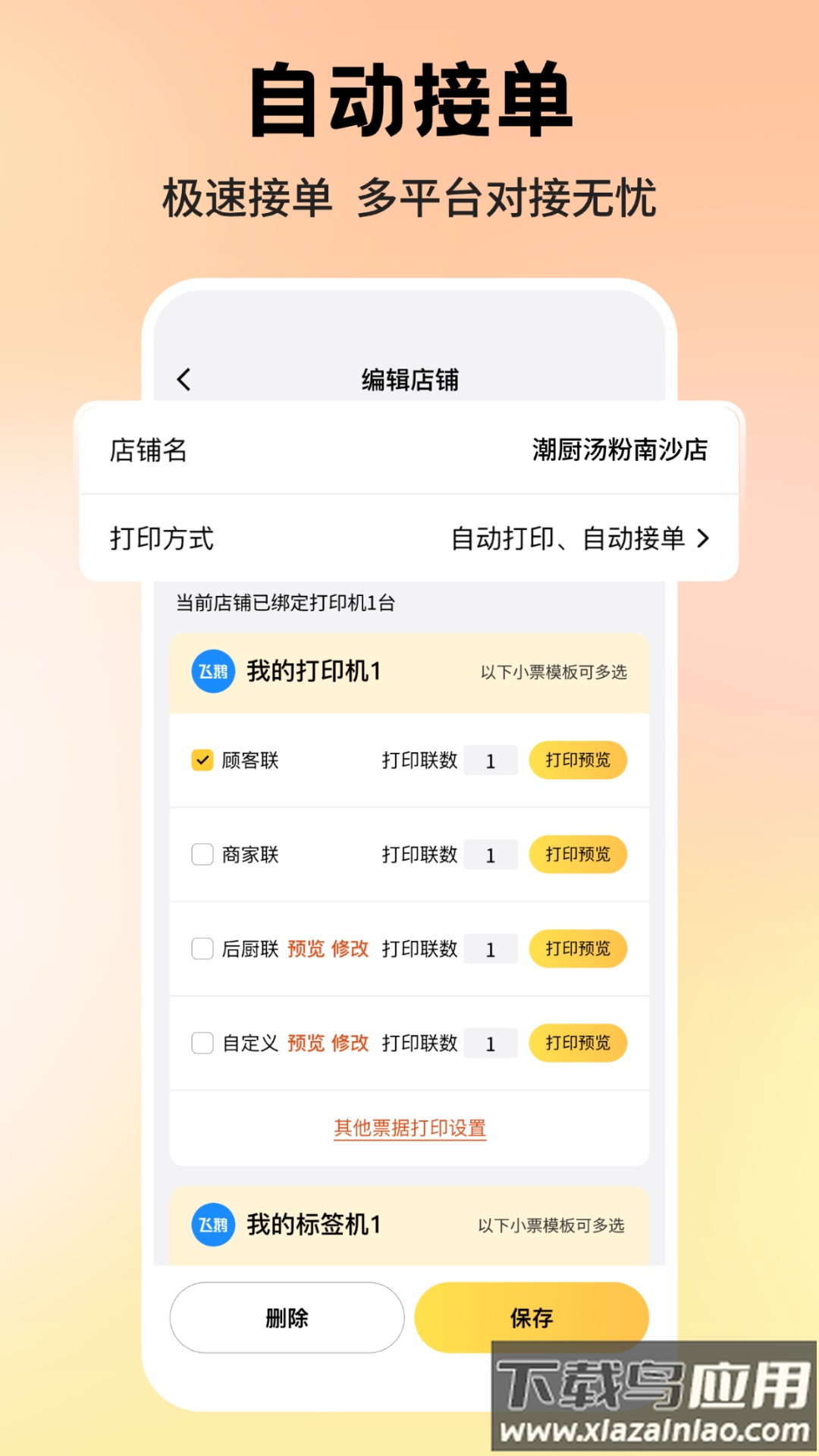Enable the 商家联 checkbox
The width and height of the screenshot is (819, 1456).
201,854
